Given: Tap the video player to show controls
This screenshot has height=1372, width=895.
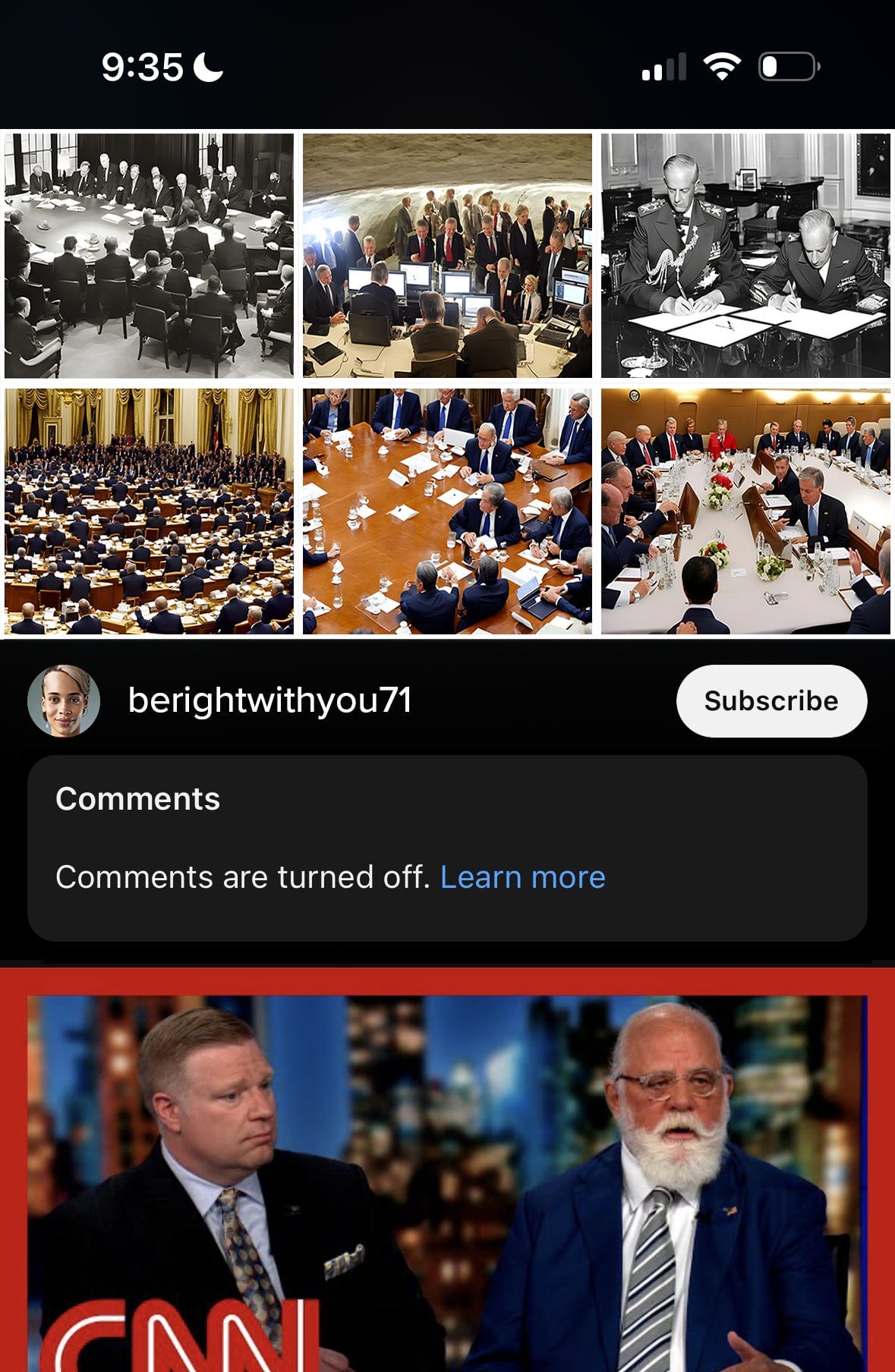Looking at the screenshot, I should point(447,383).
